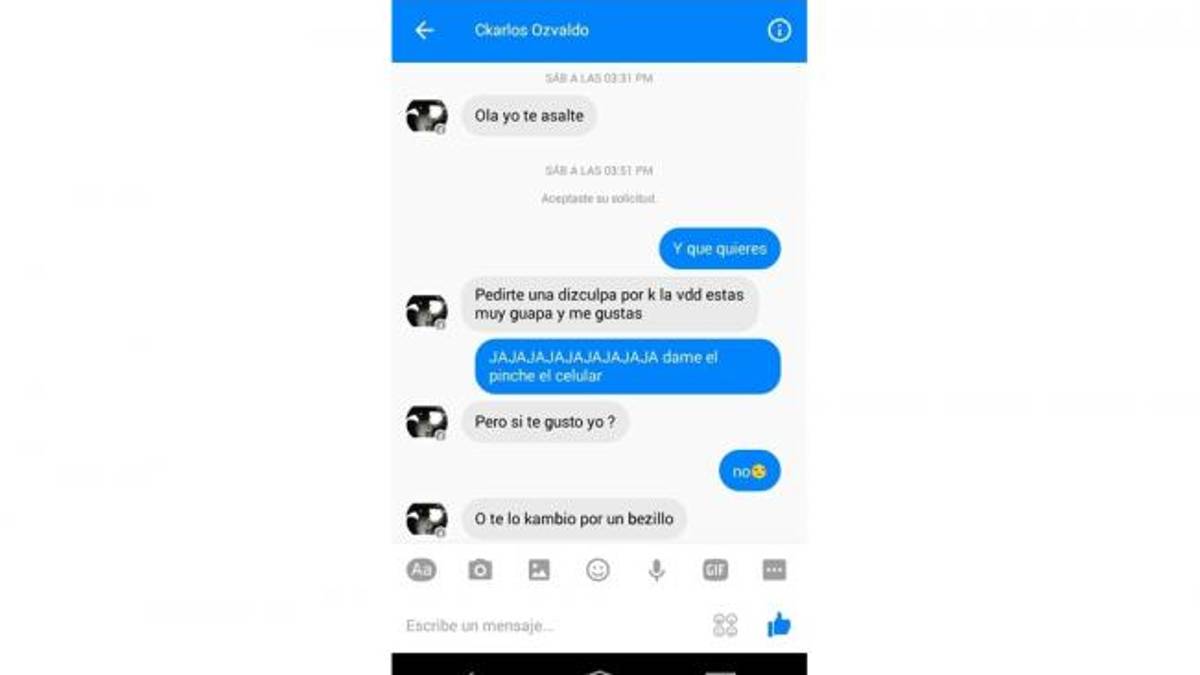
Task: Record a voice message with the microphone
Action: [656, 570]
